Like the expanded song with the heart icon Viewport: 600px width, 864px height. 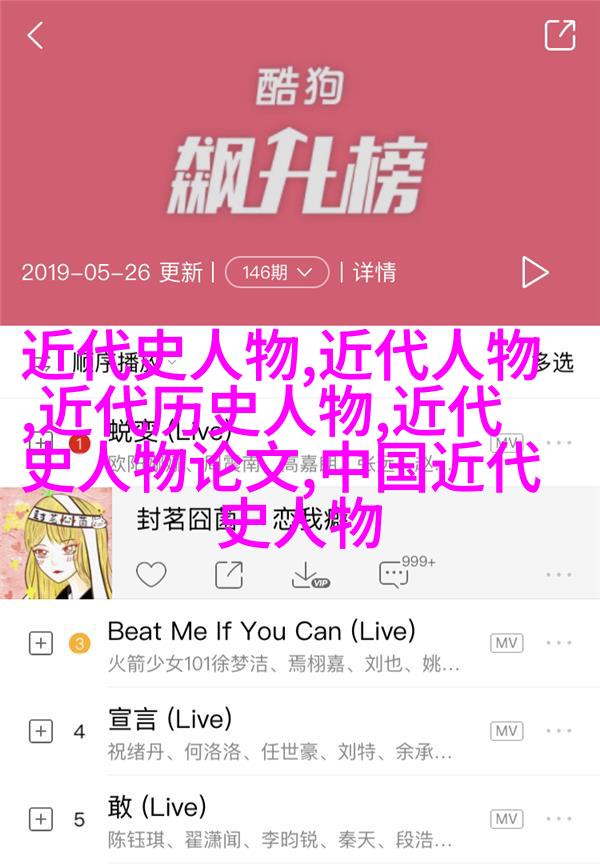(x=151, y=574)
